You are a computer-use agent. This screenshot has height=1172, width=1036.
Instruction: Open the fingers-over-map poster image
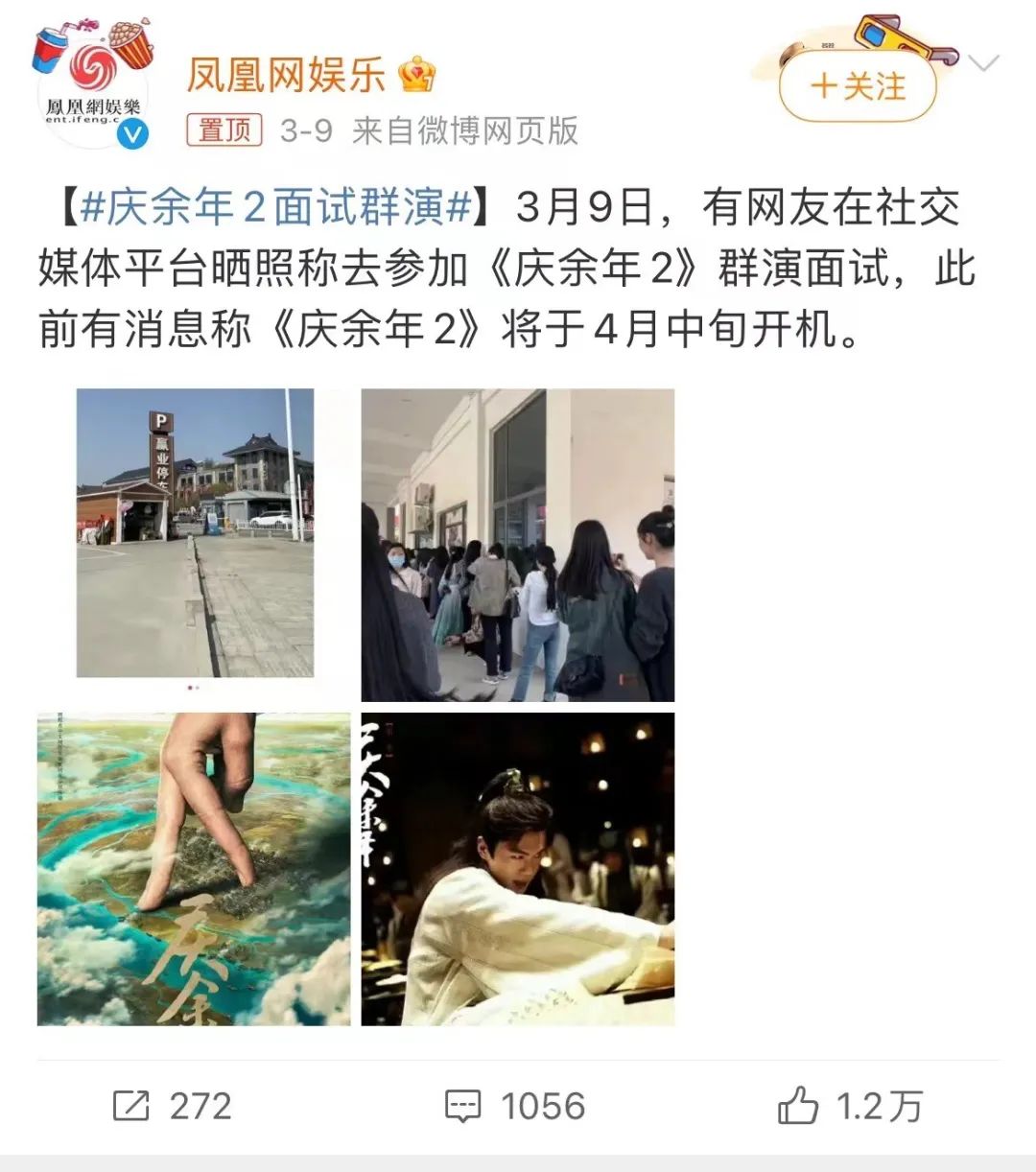pos(194,868)
